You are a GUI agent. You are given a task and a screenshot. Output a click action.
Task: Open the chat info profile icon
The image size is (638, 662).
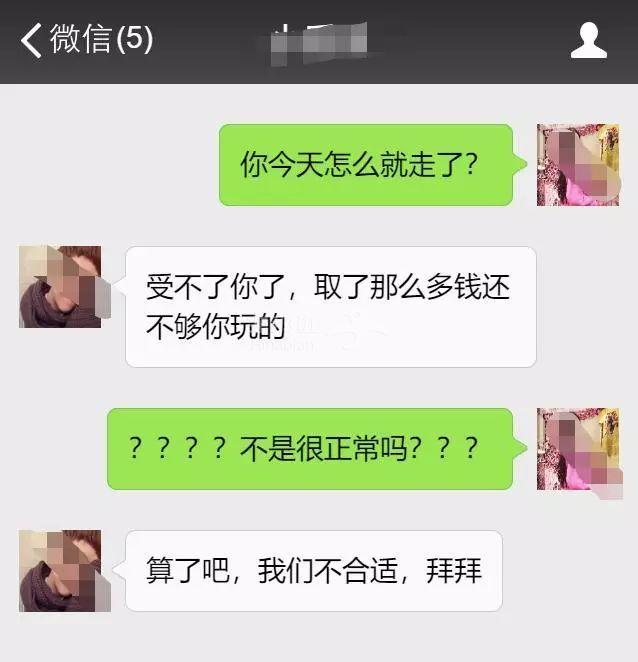tap(589, 40)
